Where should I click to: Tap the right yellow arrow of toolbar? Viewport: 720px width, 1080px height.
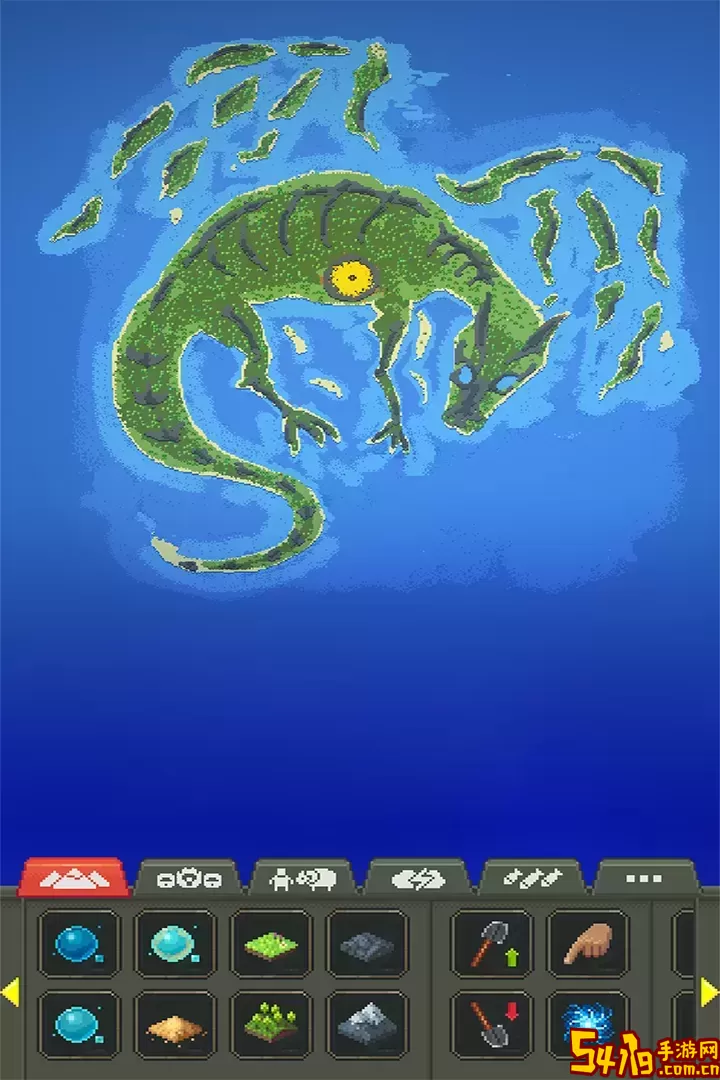pos(709,992)
